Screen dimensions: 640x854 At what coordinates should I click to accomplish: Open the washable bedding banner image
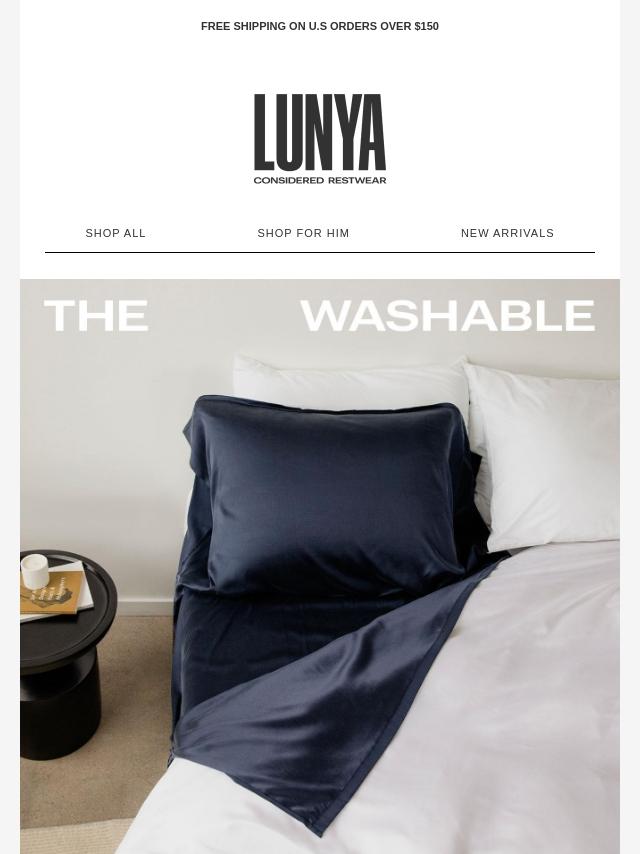tap(320, 565)
